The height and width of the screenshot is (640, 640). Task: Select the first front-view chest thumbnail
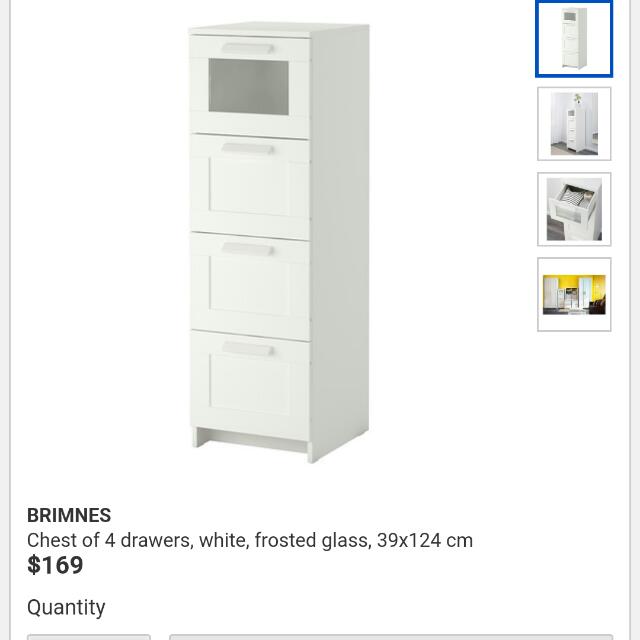click(x=574, y=39)
